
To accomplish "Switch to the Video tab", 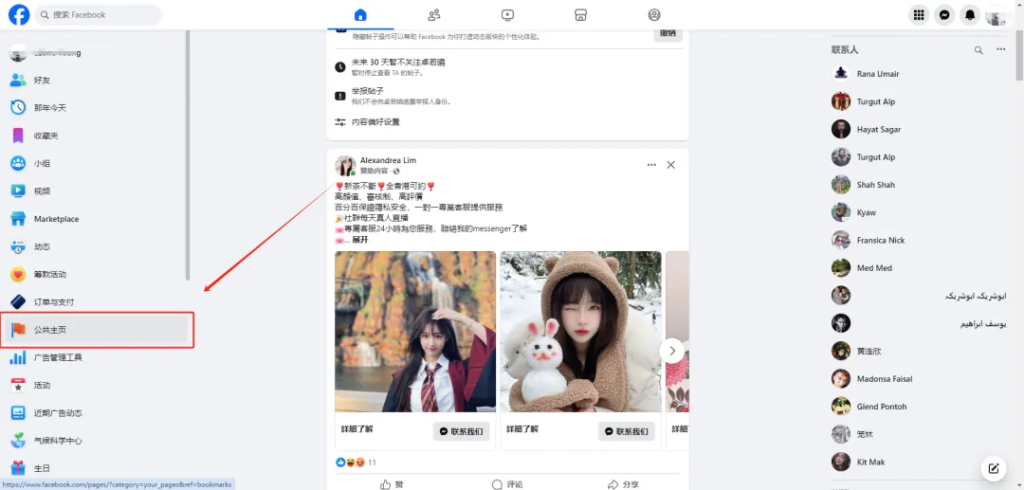I will (507, 15).
